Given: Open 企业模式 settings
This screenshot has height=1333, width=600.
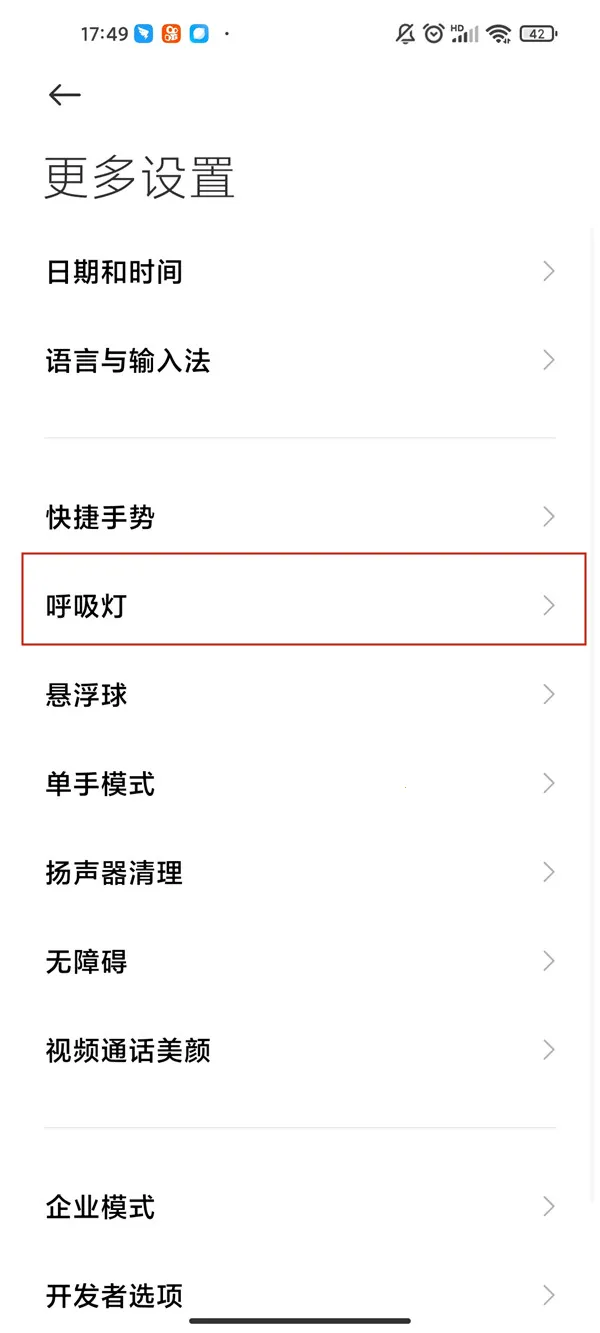Looking at the screenshot, I should click(x=300, y=1207).
